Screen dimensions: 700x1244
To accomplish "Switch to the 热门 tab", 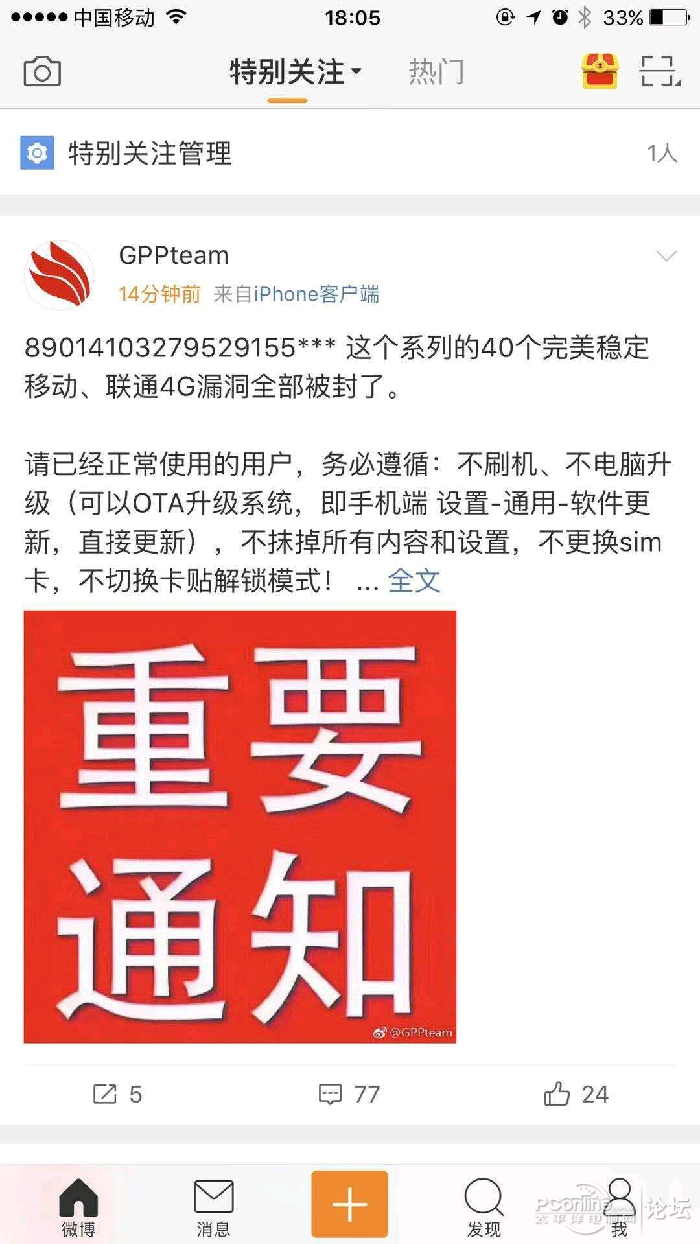I will coord(436,72).
